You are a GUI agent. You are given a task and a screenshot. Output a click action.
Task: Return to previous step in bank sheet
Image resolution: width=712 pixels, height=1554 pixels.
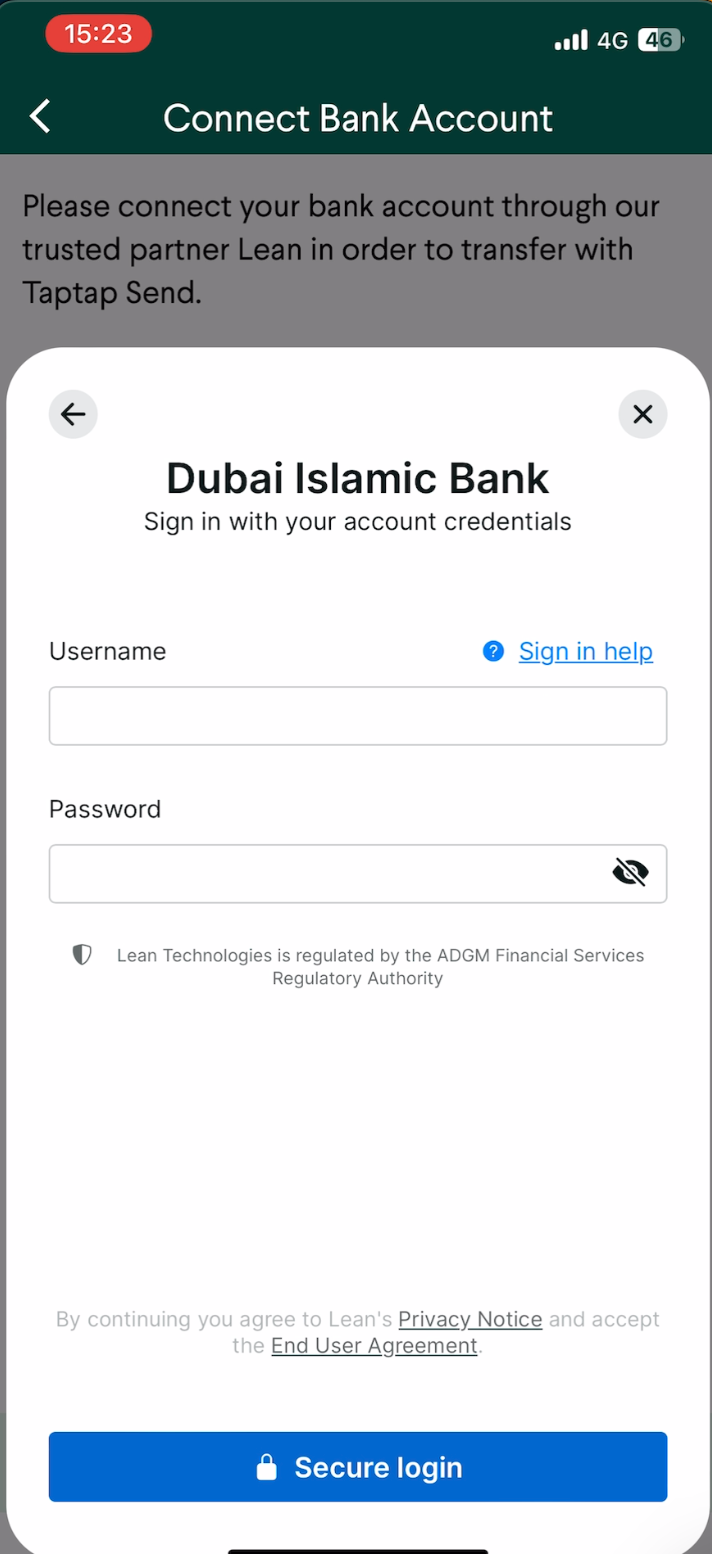(73, 414)
